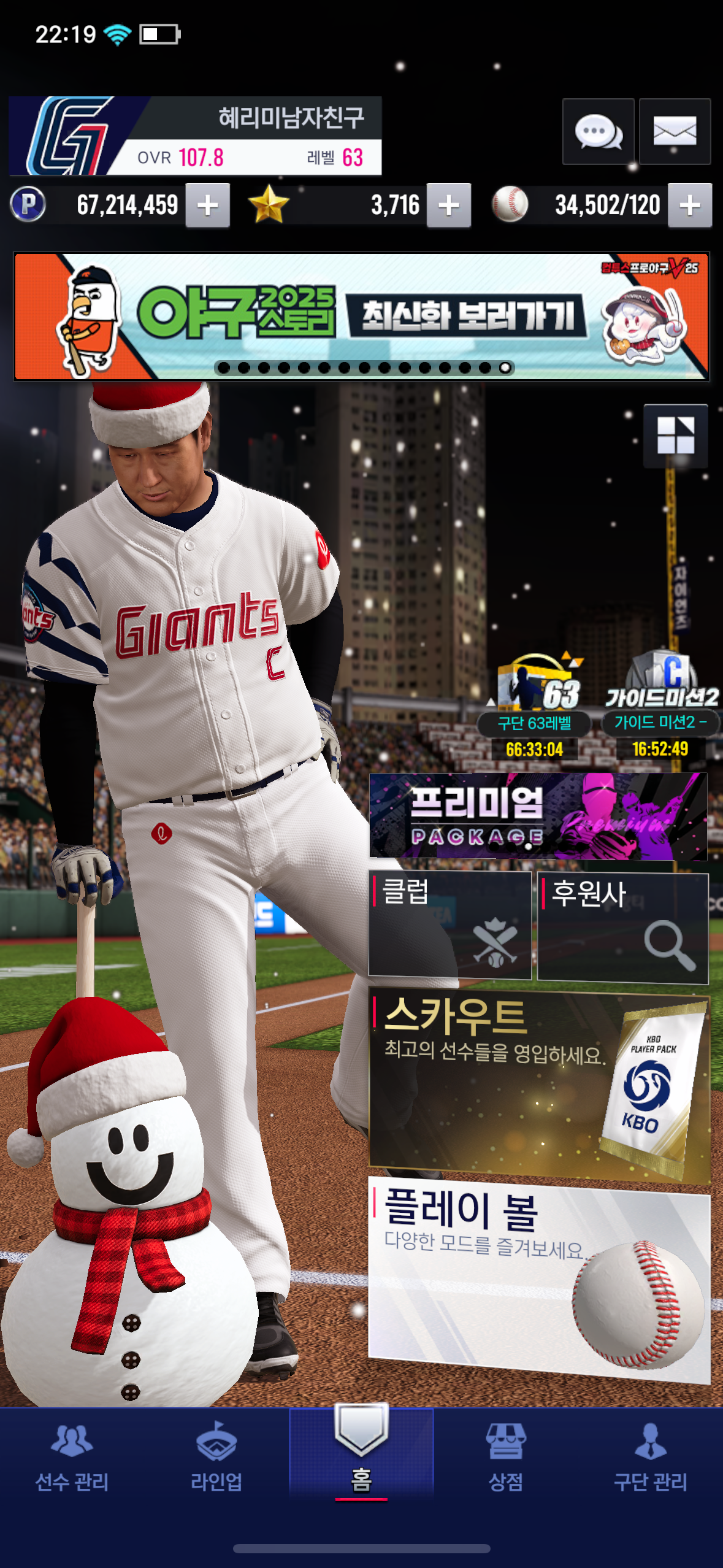Open the 구단 63레벨 event
Viewport: 723px width, 1568px height.
(535, 705)
